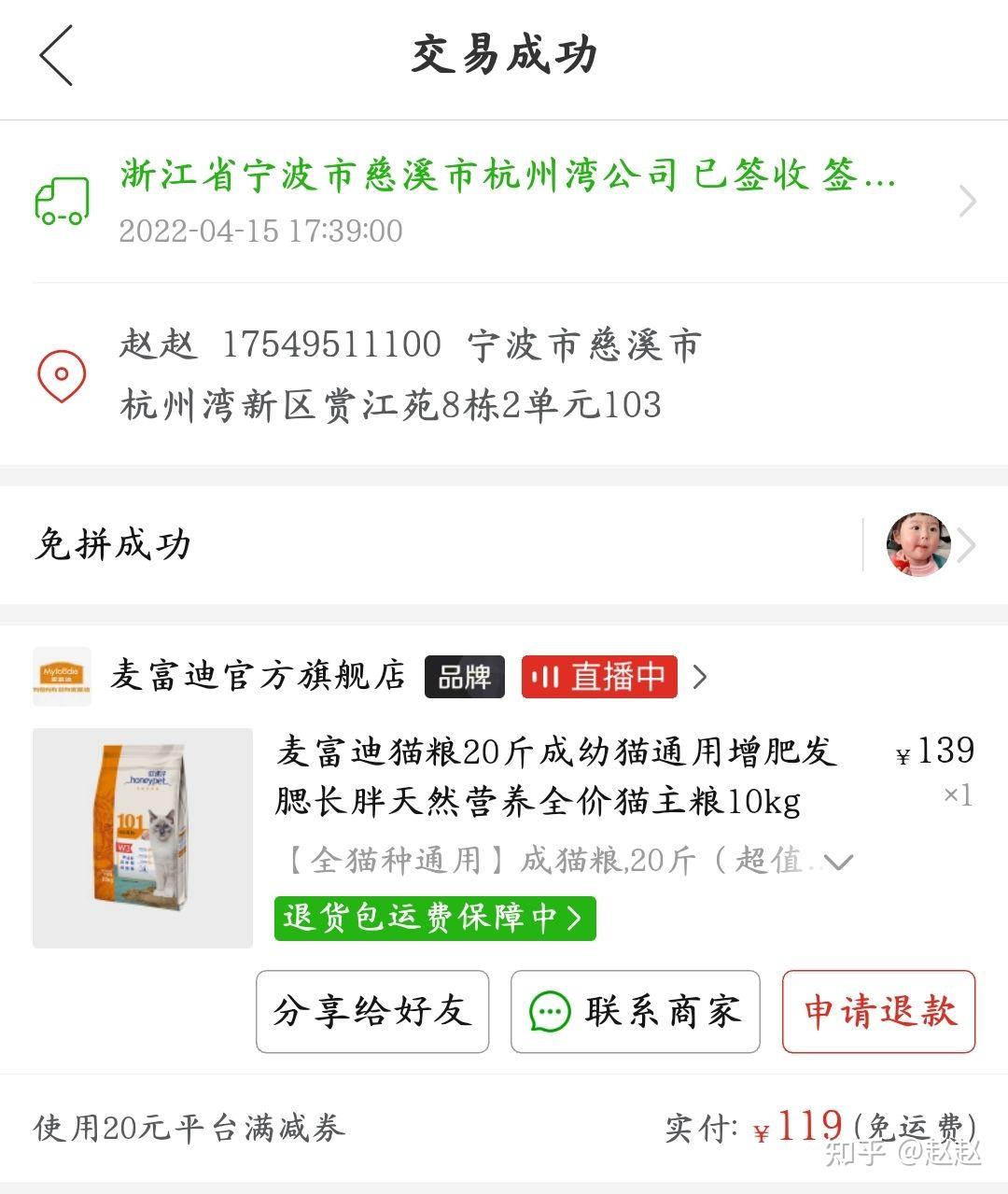Request a refund with 申请退款
1008x1194 pixels.
pos(878,1011)
